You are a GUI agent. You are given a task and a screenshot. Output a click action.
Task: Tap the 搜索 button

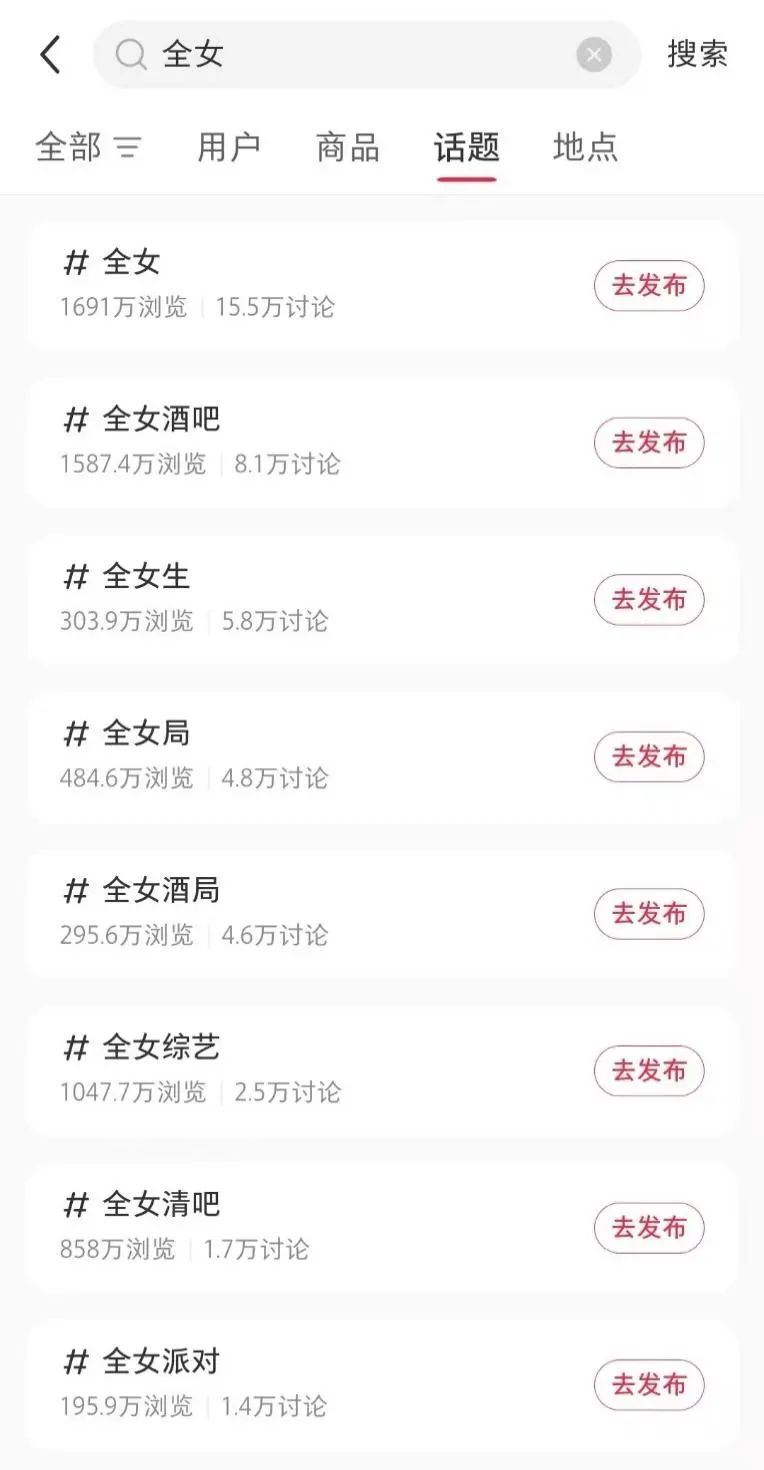(x=697, y=54)
